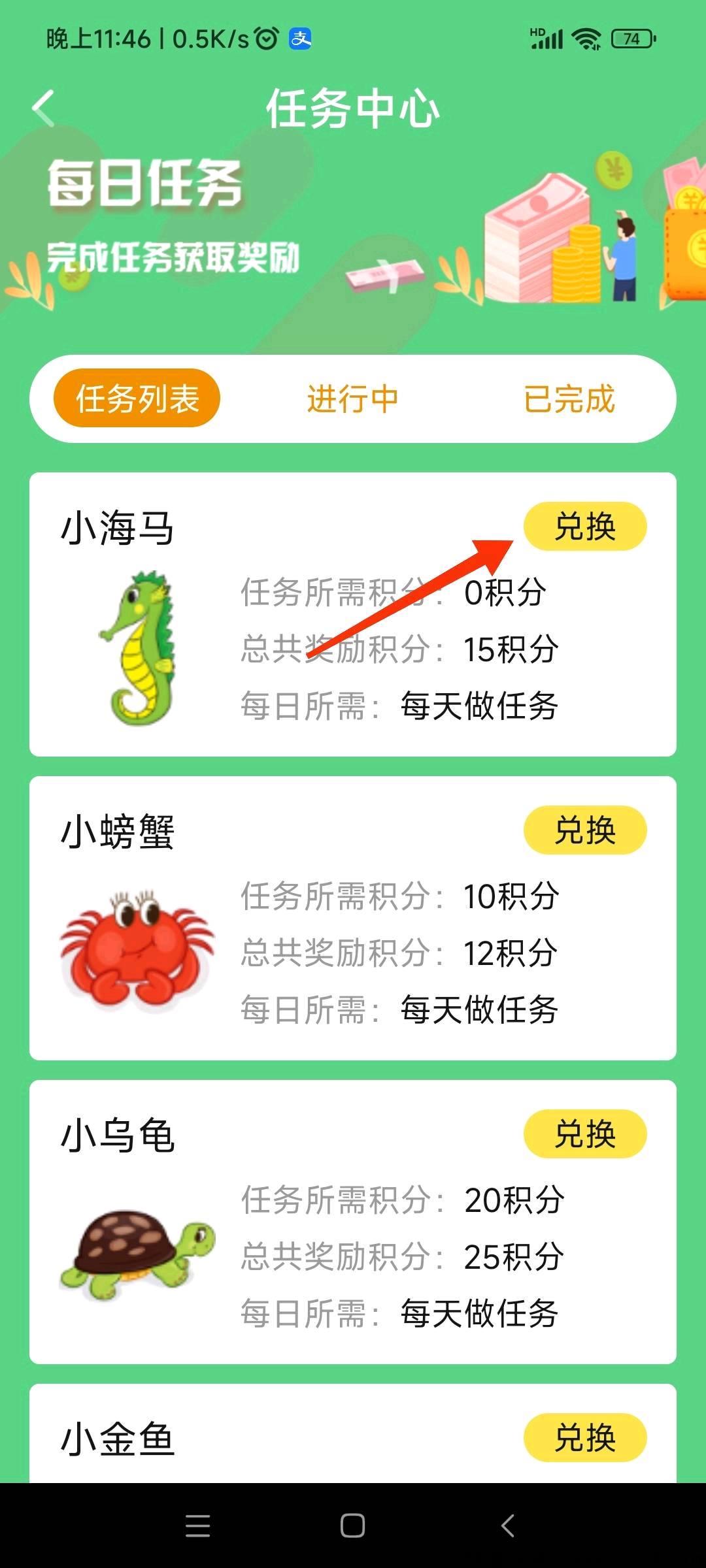The width and height of the screenshot is (706, 1568).
Task: Exchange points for the 小金鱼 task
Action: coord(585,1438)
